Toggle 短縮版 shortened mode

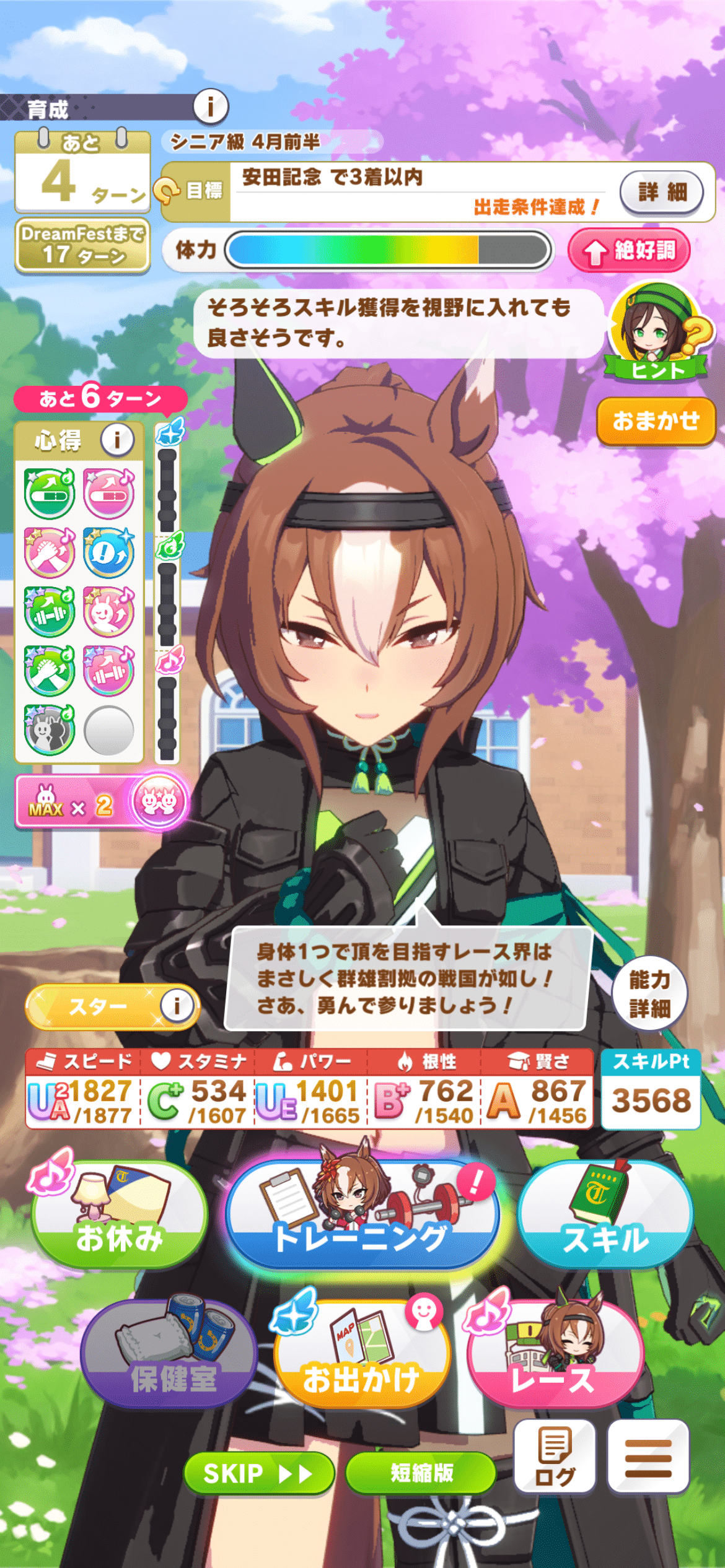coord(421,1473)
